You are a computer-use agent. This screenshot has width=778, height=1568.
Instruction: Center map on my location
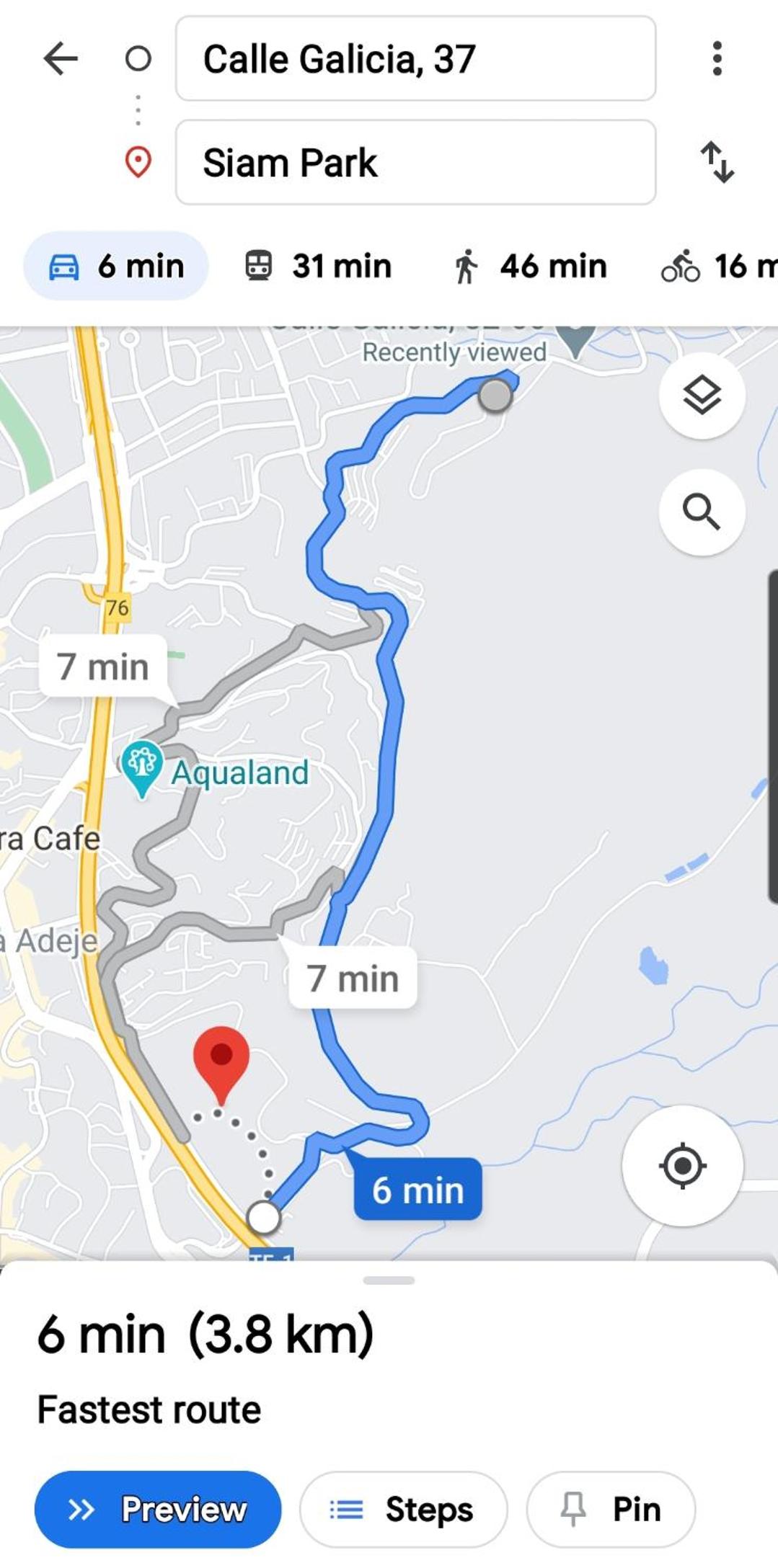(x=682, y=1165)
